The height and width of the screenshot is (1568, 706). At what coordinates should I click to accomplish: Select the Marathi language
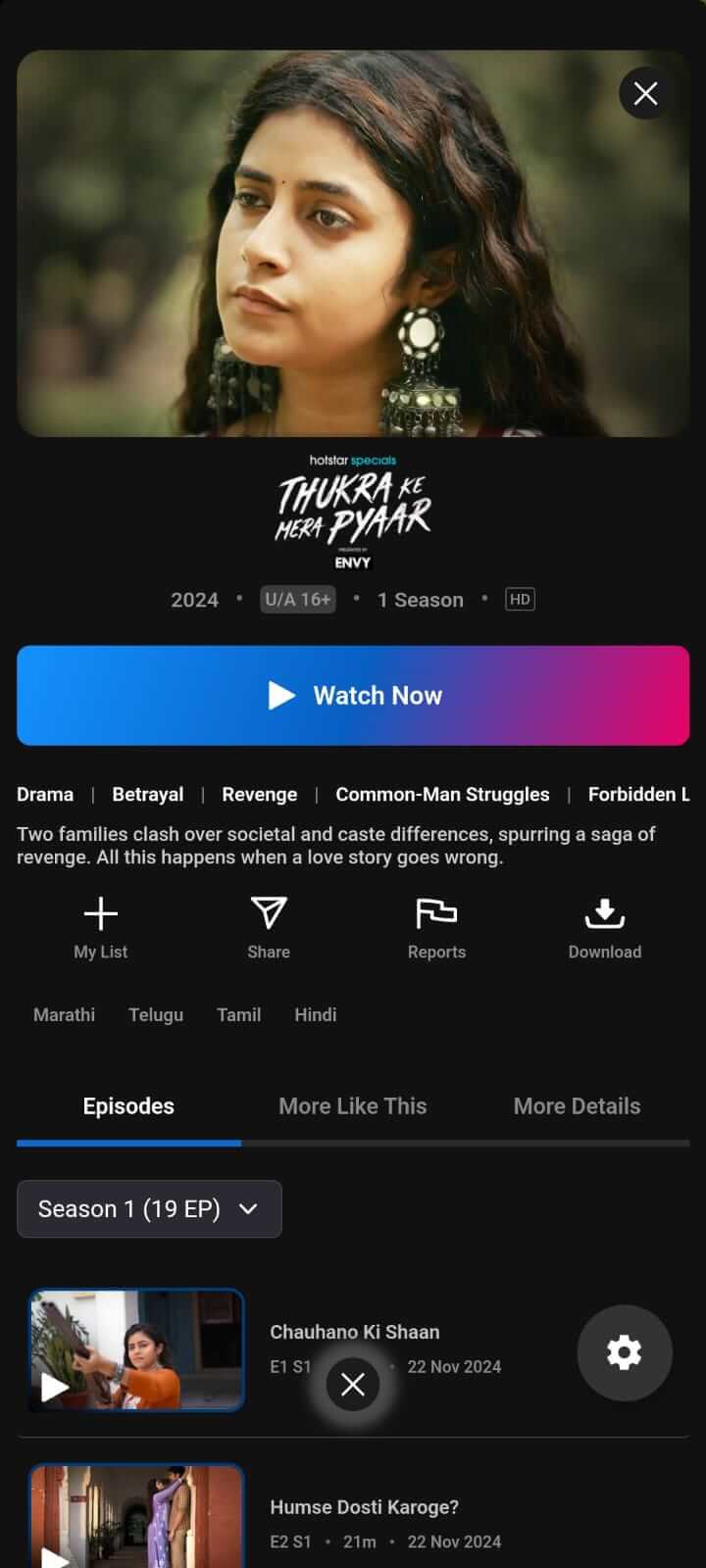click(x=64, y=1014)
